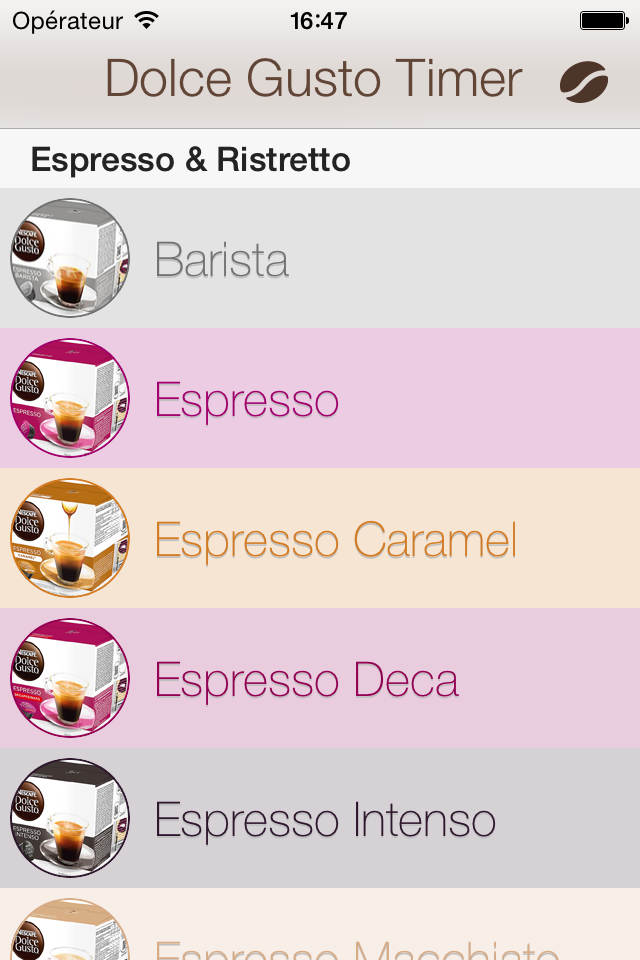
Task: Open the Espresso timer row
Action: click(320, 399)
